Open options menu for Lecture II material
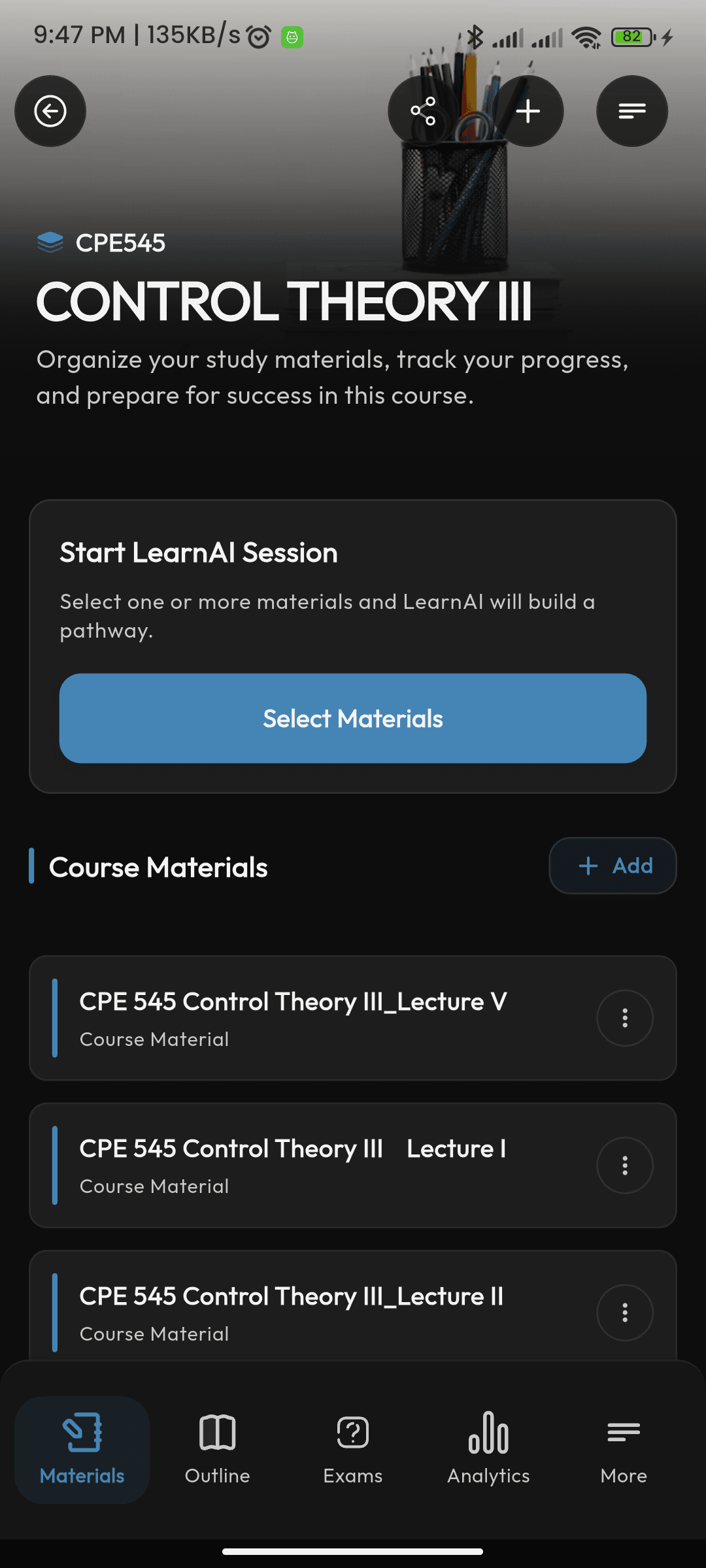Viewport: 706px width, 1568px height. pyautogui.click(x=625, y=1313)
